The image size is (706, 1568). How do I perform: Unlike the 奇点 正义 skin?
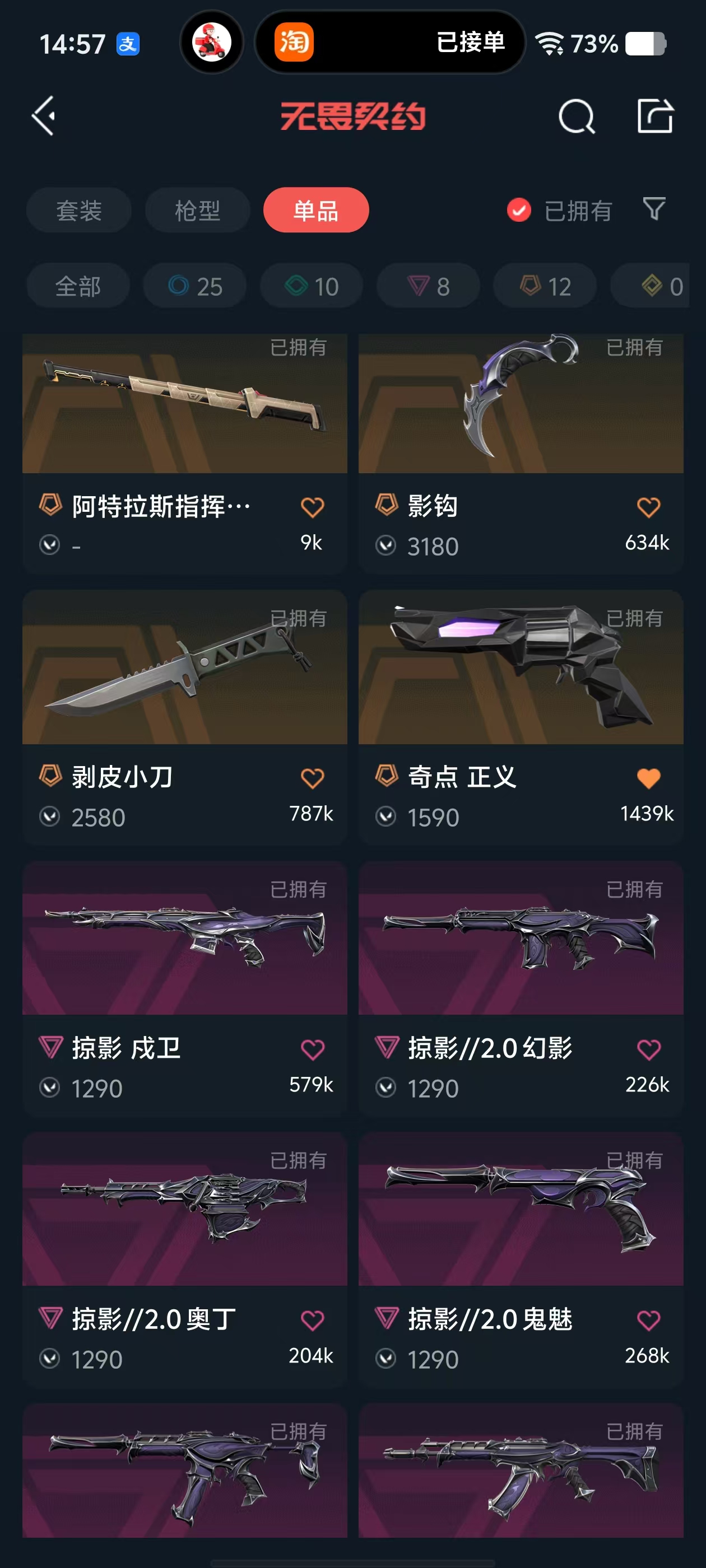(x=649, y=778)
